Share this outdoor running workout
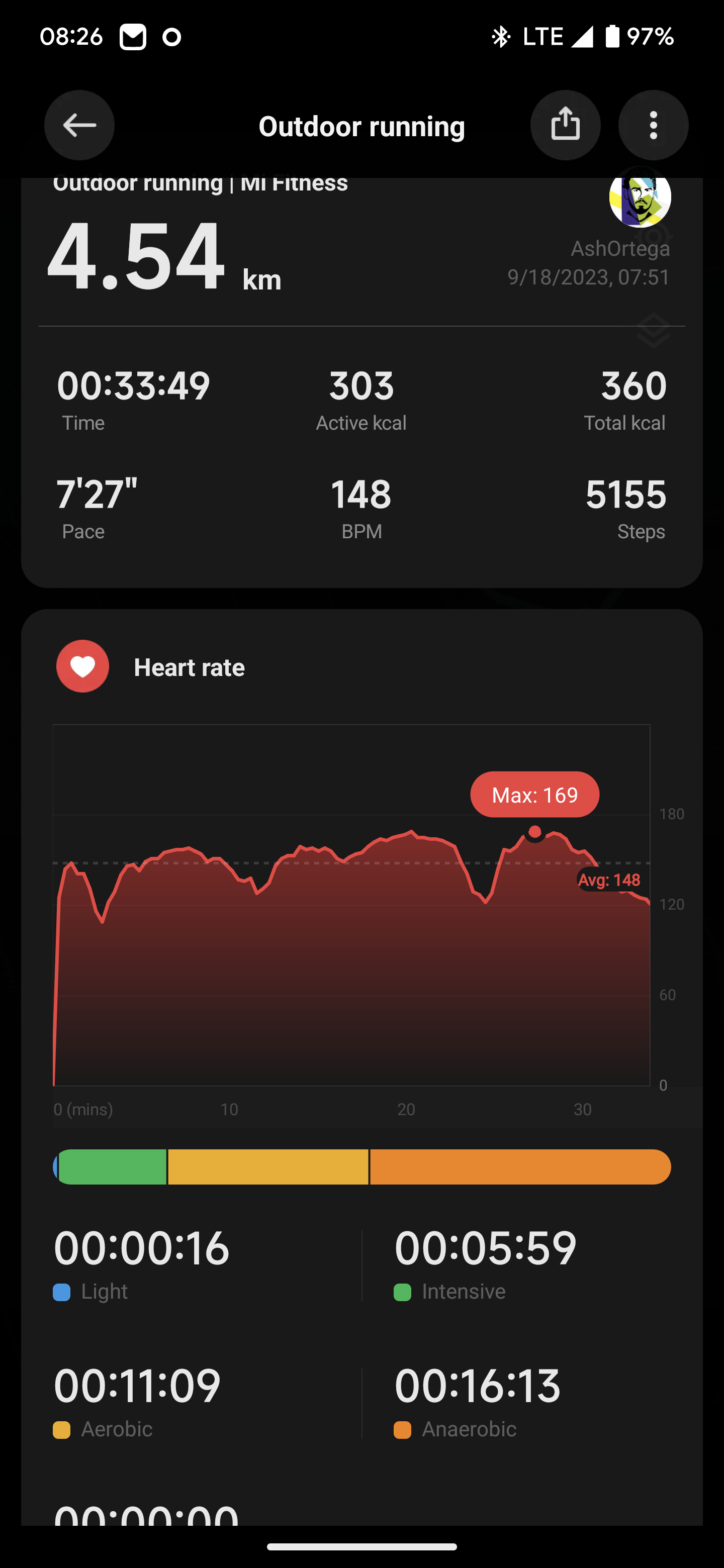The height and width of the screenshot is (1568, 724). tap(565, 126)
